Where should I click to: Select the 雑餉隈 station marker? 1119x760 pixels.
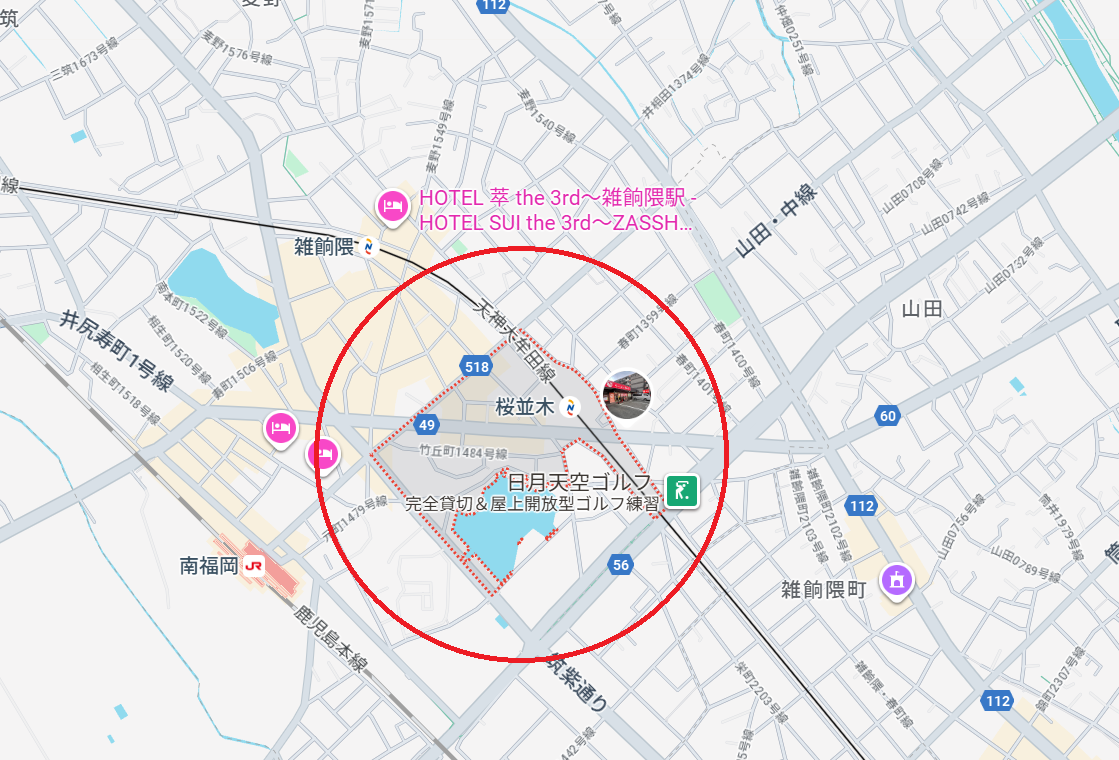[369, 246]
